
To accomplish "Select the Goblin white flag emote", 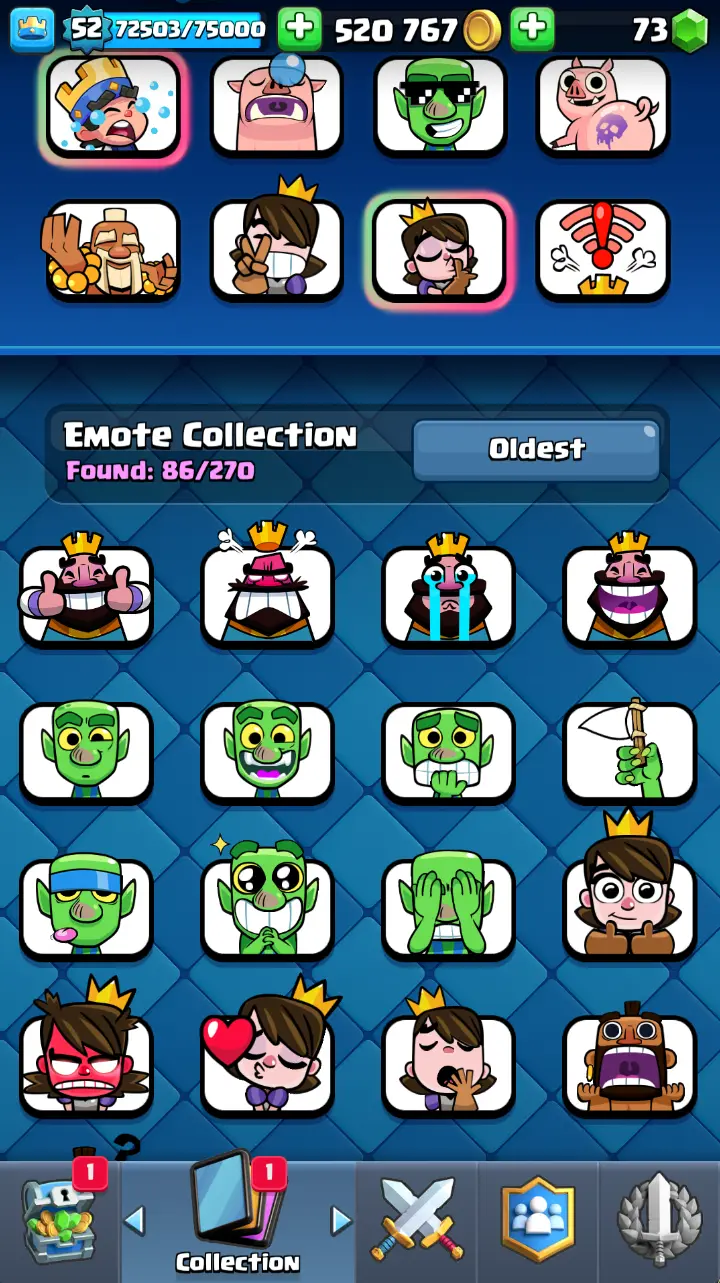I will [629, 751].
